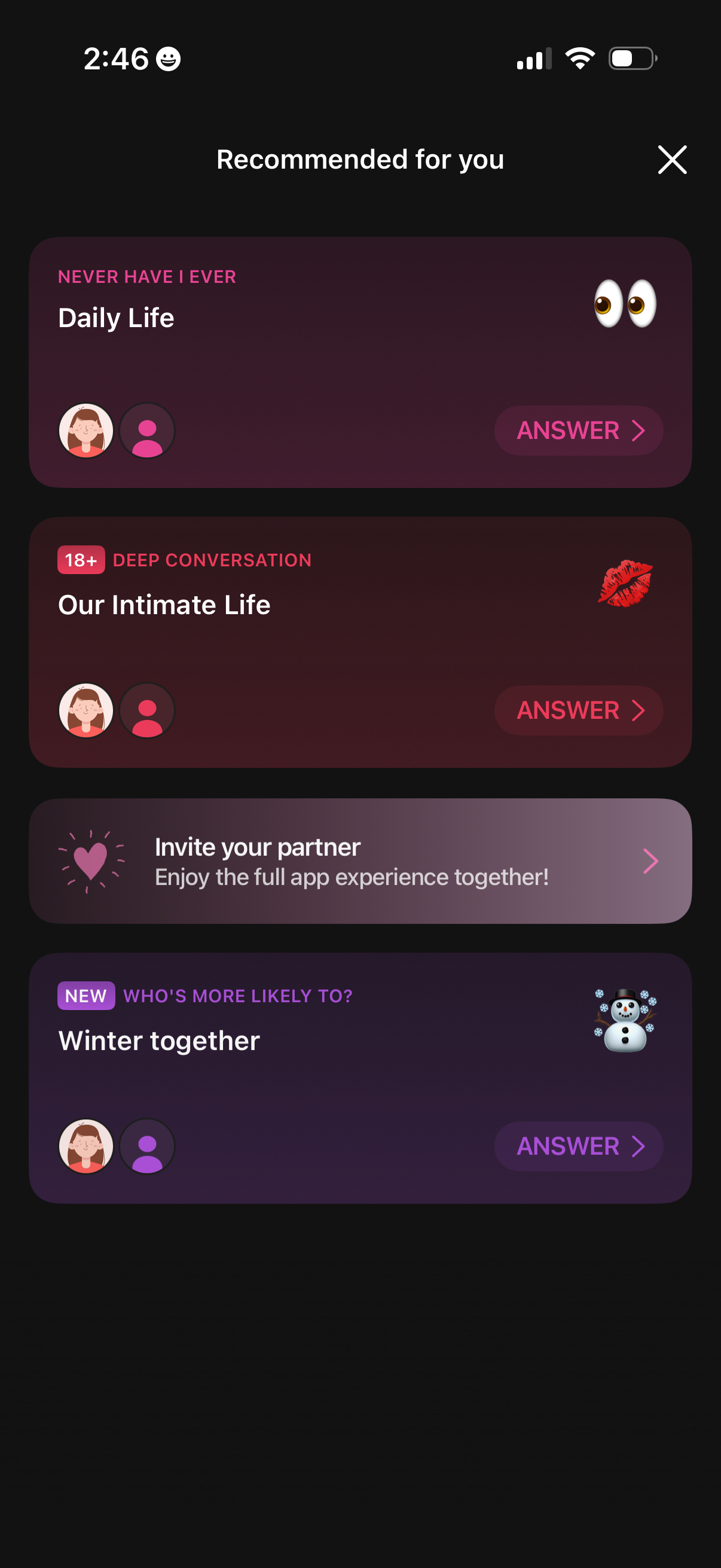Answer the Our Intimate Life quiz
The height and width of the screenshot is (1568, 721).
(x=578, y=710)
